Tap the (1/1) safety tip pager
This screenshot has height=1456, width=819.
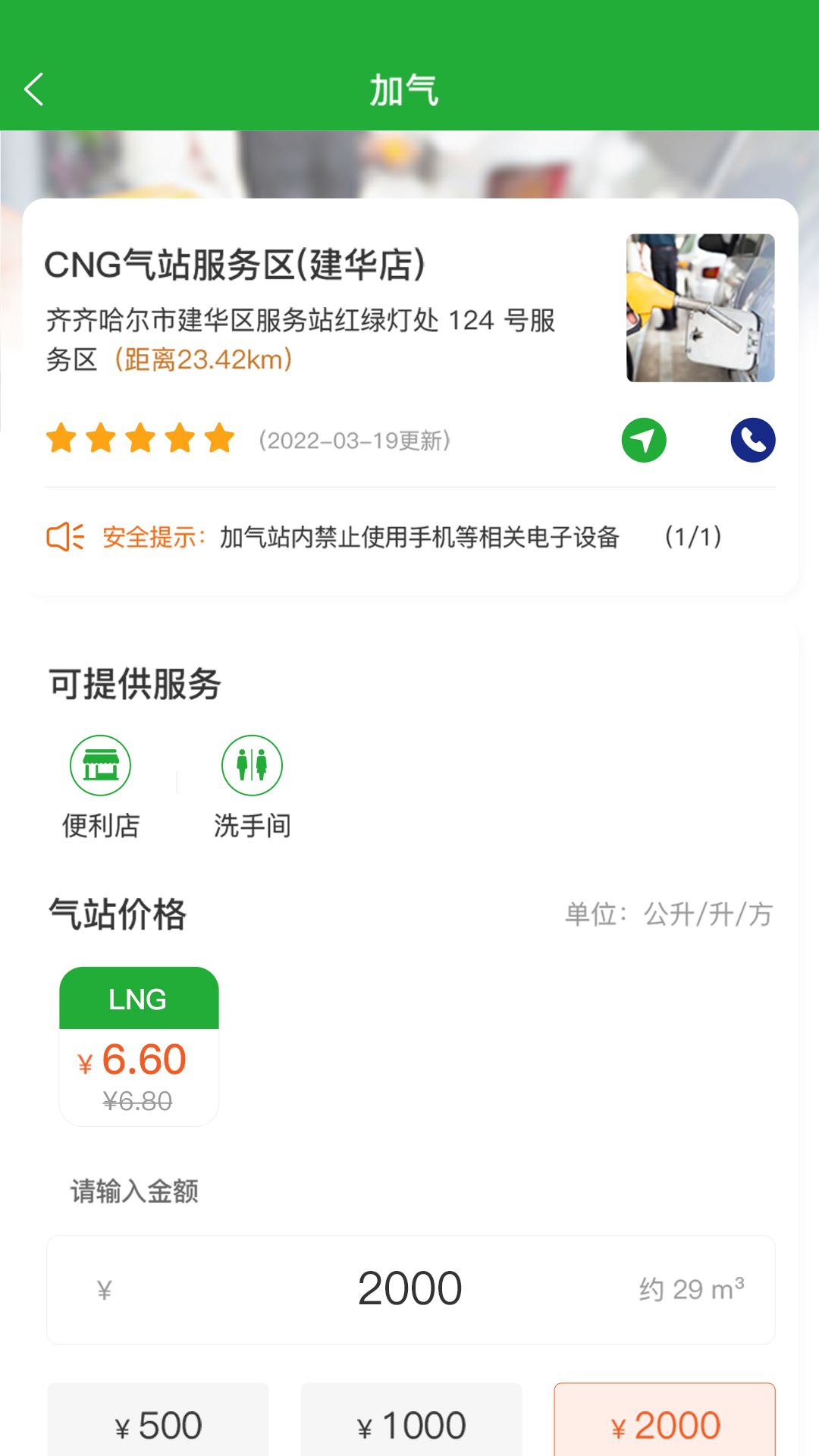click(x=693, y=538)
